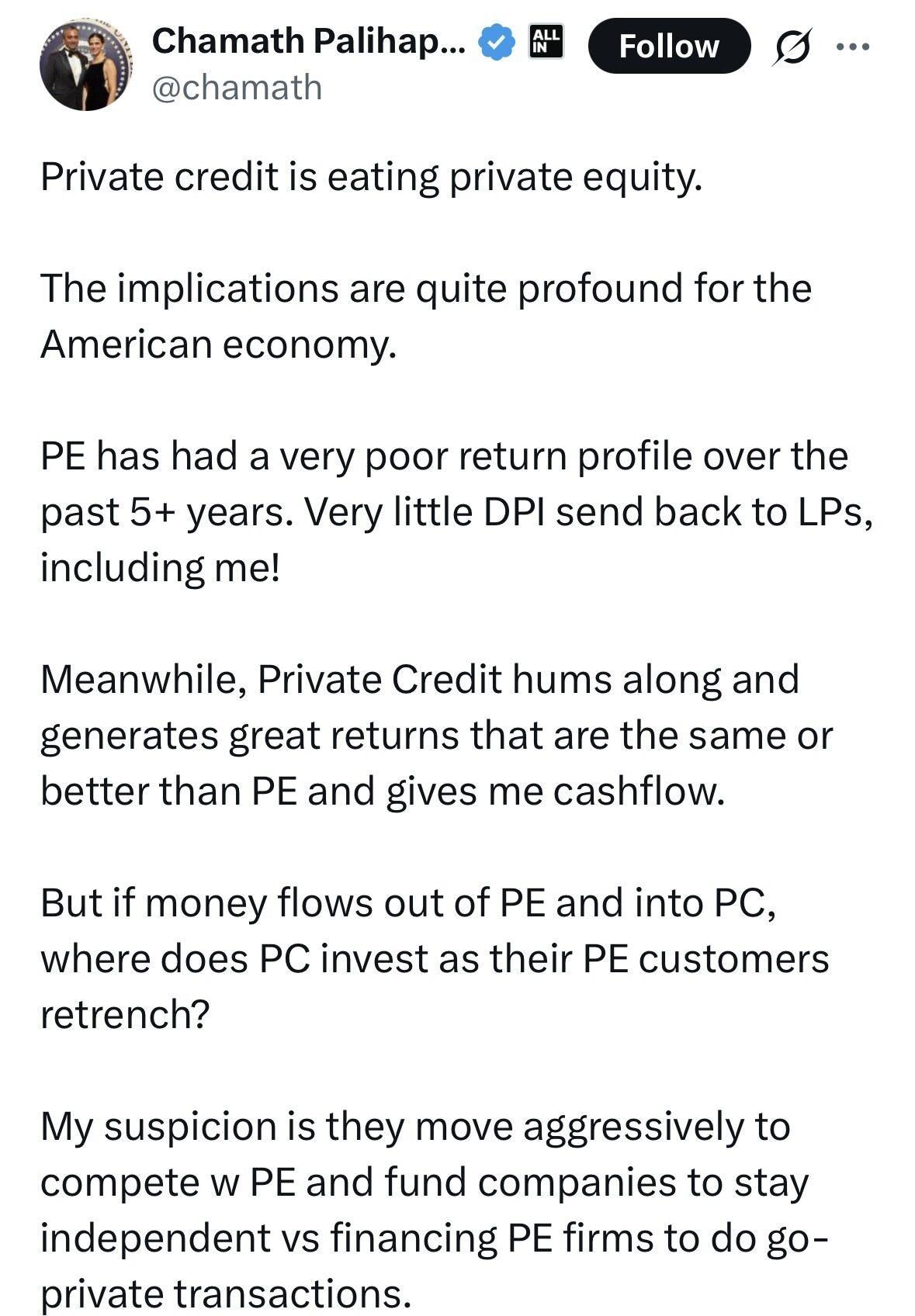Image resolution: width=915 pixels, height=1316 pixels.
Task: Open the @chamath profile handle
Action: pyautogui.click(x=237, y=87)
